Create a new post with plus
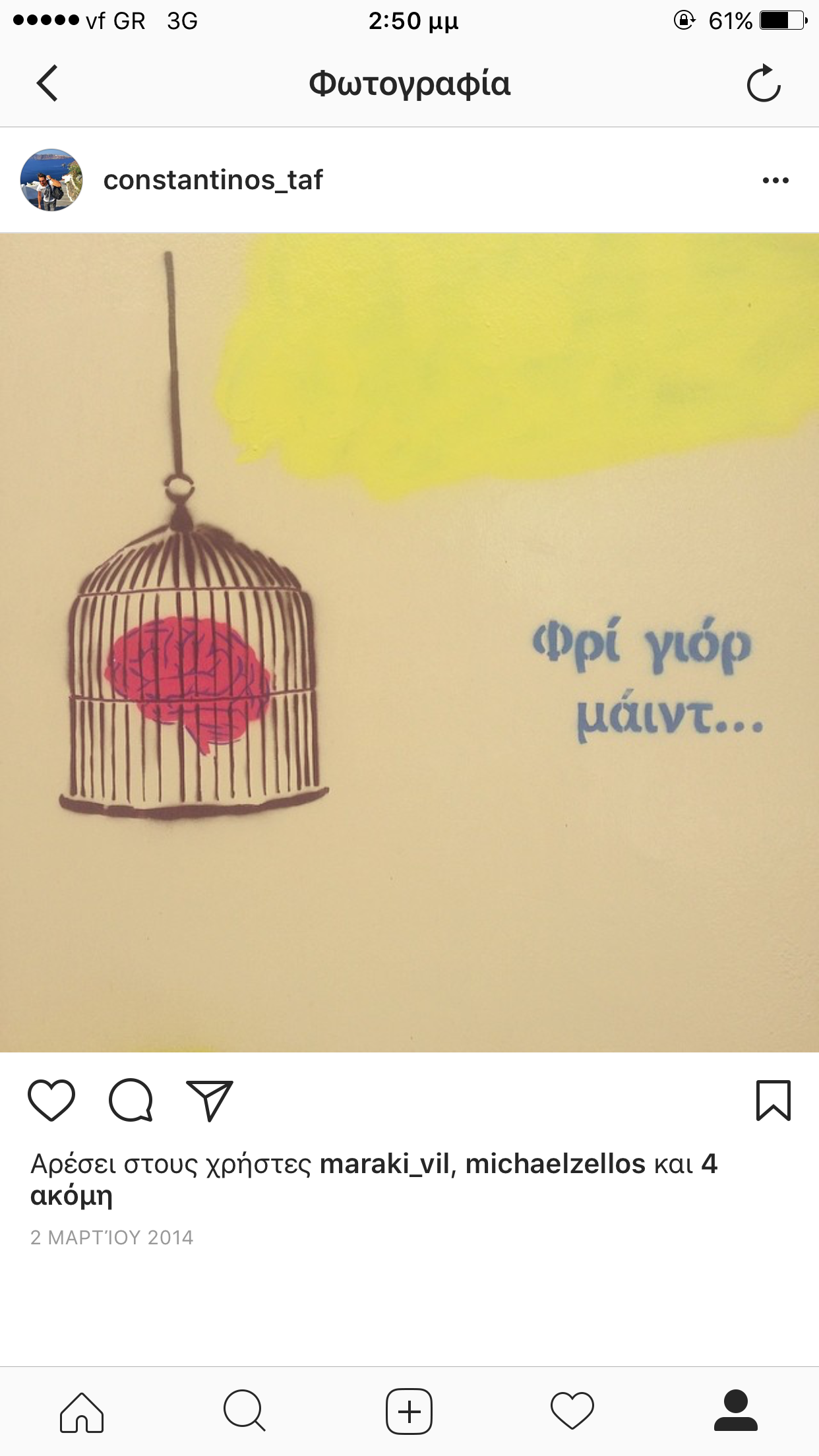This screenshot has width=819, height=1456. (409, 1412)
